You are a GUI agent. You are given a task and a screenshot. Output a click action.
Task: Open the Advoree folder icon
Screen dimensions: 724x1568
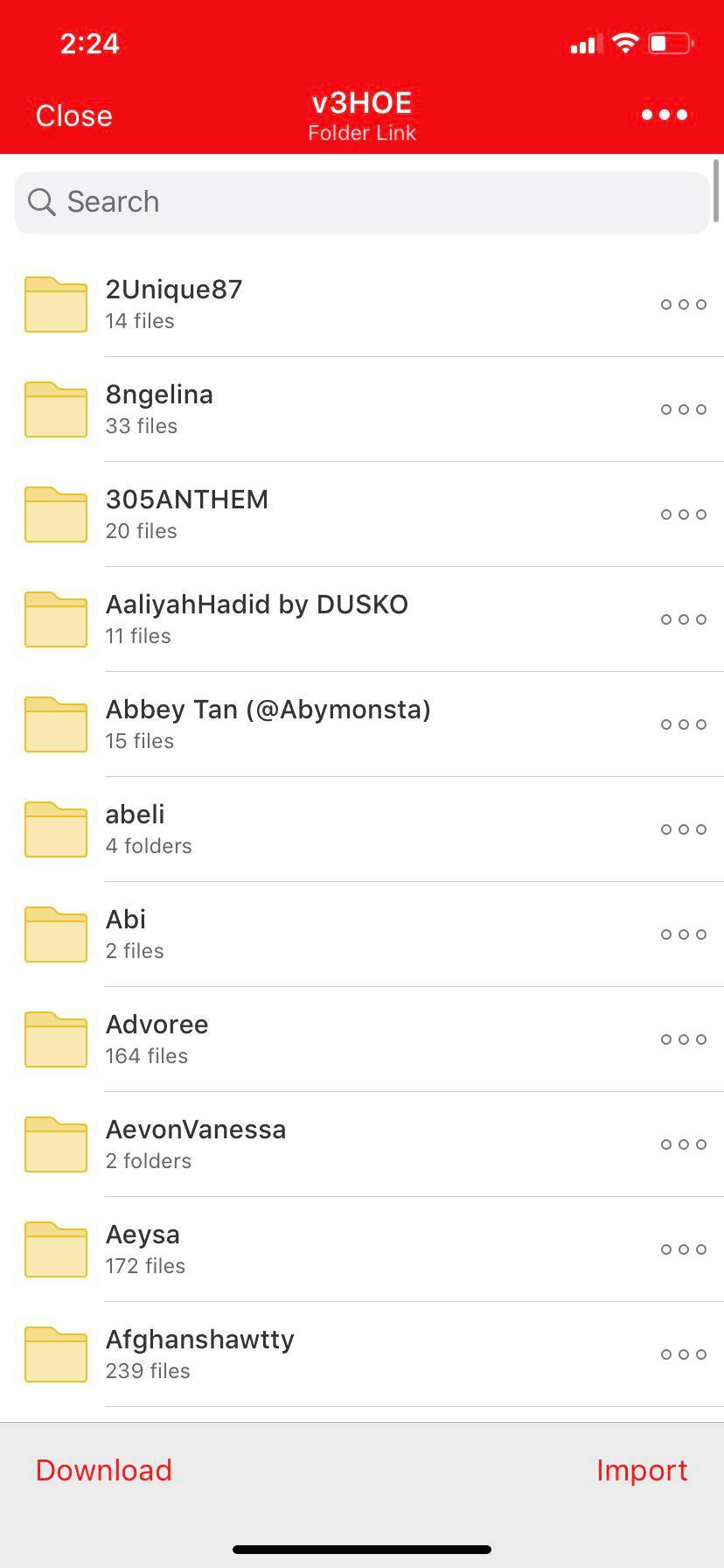tap(55, 1039)
